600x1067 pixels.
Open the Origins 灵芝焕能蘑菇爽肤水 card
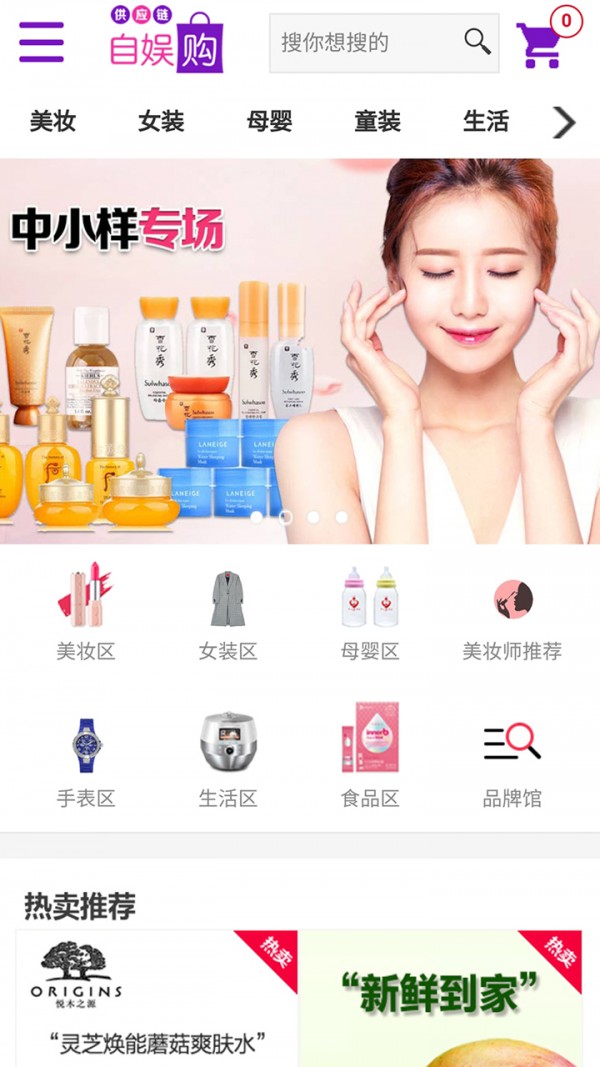(x=157, y=1000)
